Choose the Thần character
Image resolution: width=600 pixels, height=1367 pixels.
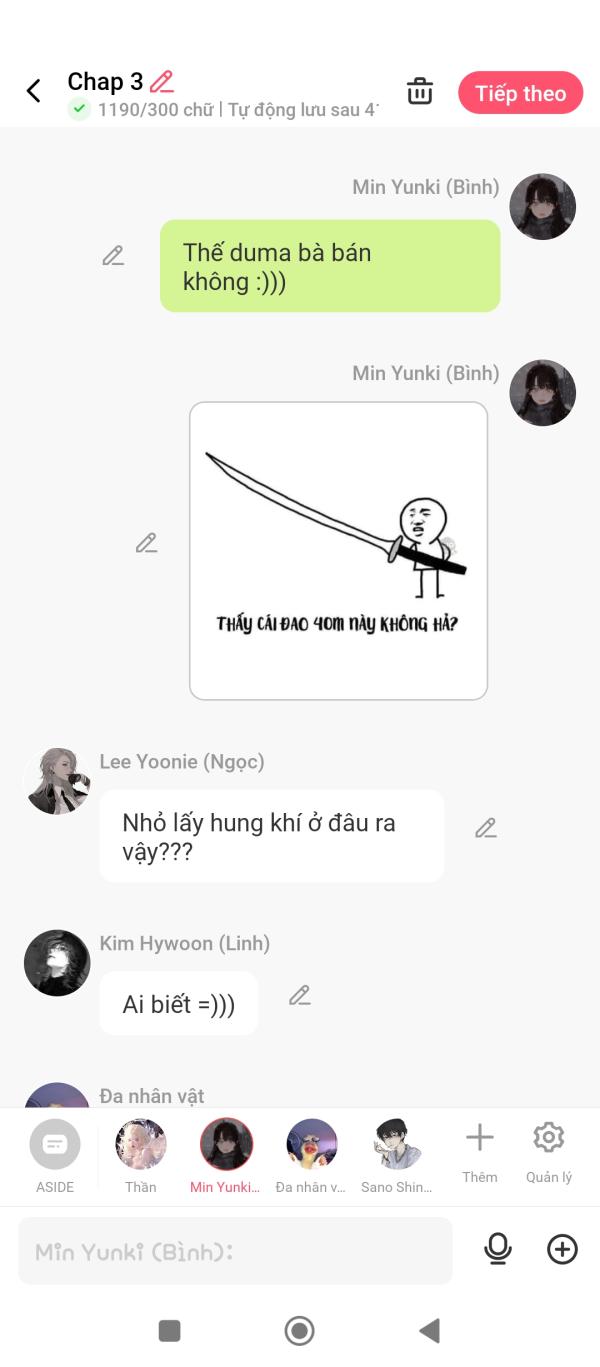[x=141, y=1156]
